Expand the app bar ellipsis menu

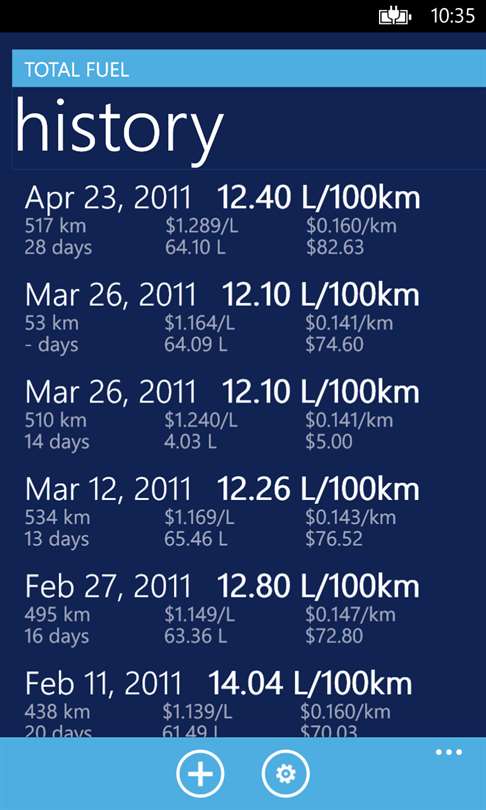[449, 752]
